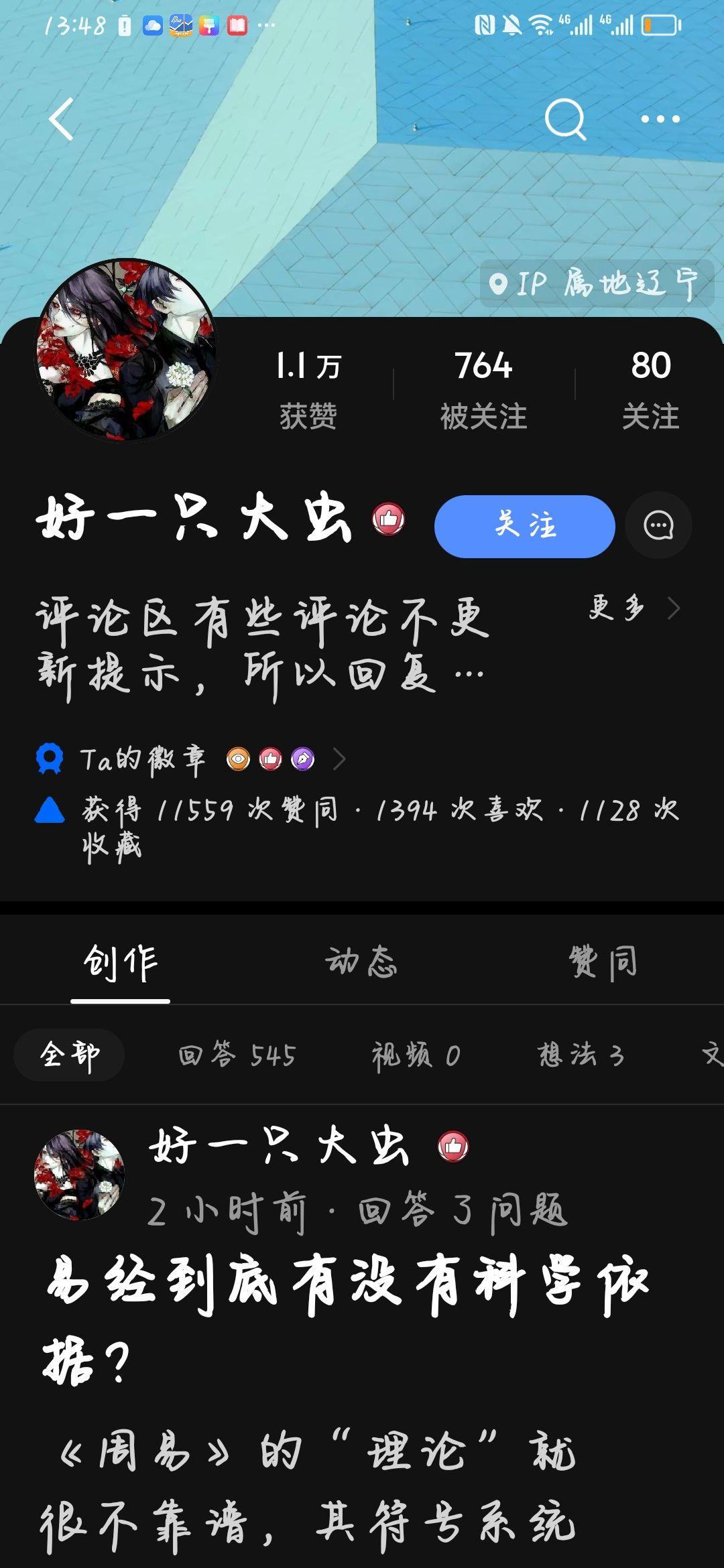Image resolution: width=724 pixels, height=1568 pixels.
Task: Select the 创作 tab
Action: (x=121, y=962)
